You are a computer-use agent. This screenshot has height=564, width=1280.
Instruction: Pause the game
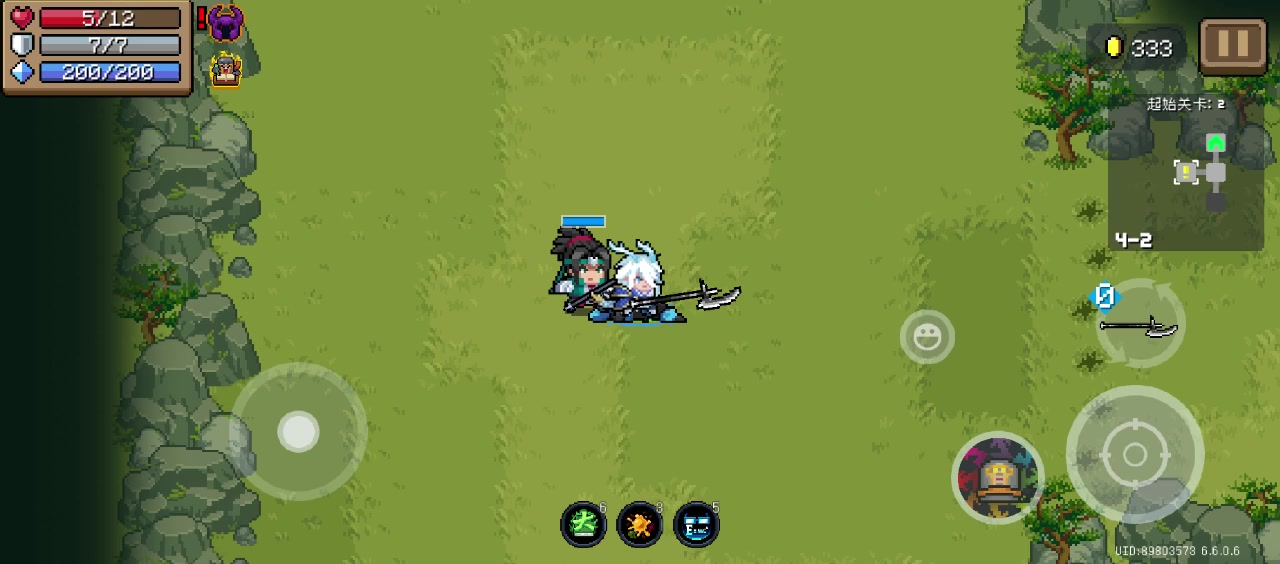1232,46
